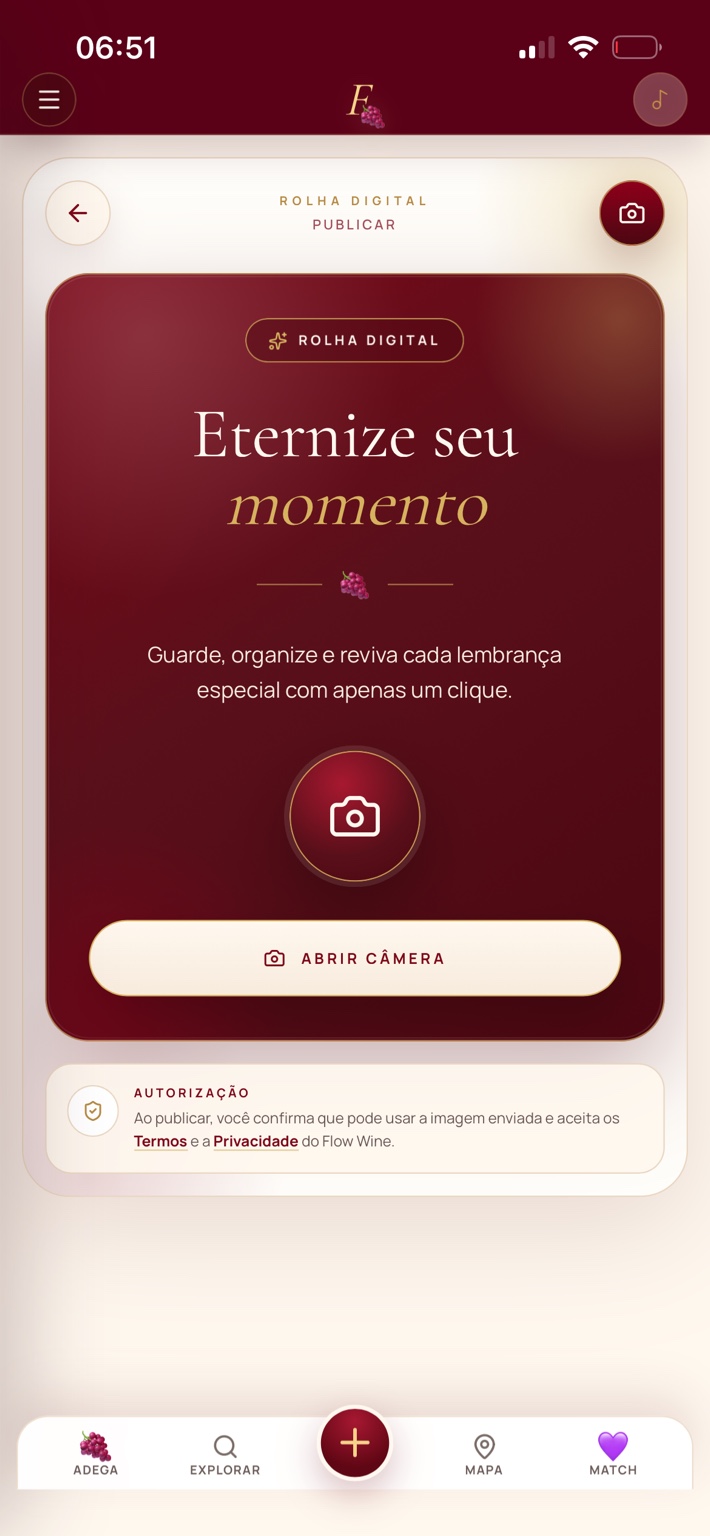The width and height of the screenshot is (710, 1536).
Task: Go back with the arrow button
Action: (x=78, y=213)
